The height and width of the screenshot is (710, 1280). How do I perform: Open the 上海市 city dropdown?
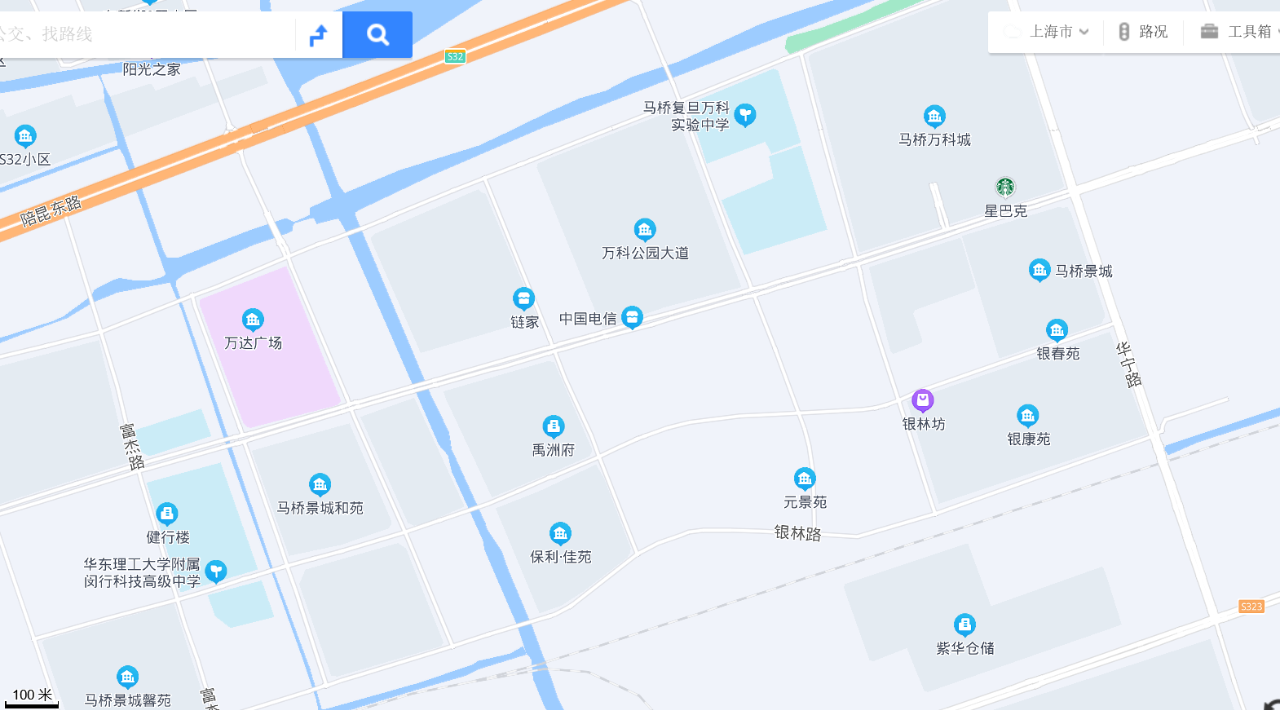(1058, 32)
